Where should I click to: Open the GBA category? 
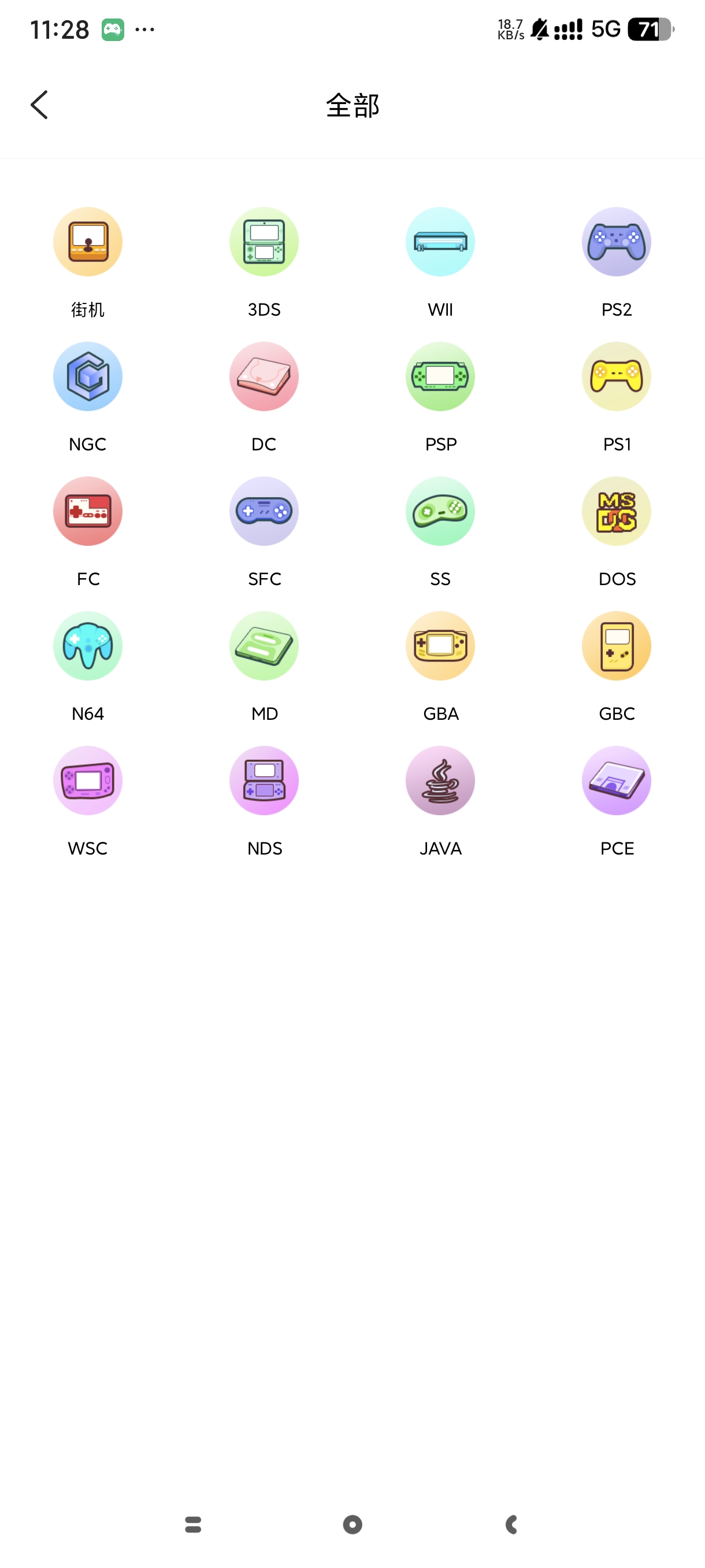(440, 646)
